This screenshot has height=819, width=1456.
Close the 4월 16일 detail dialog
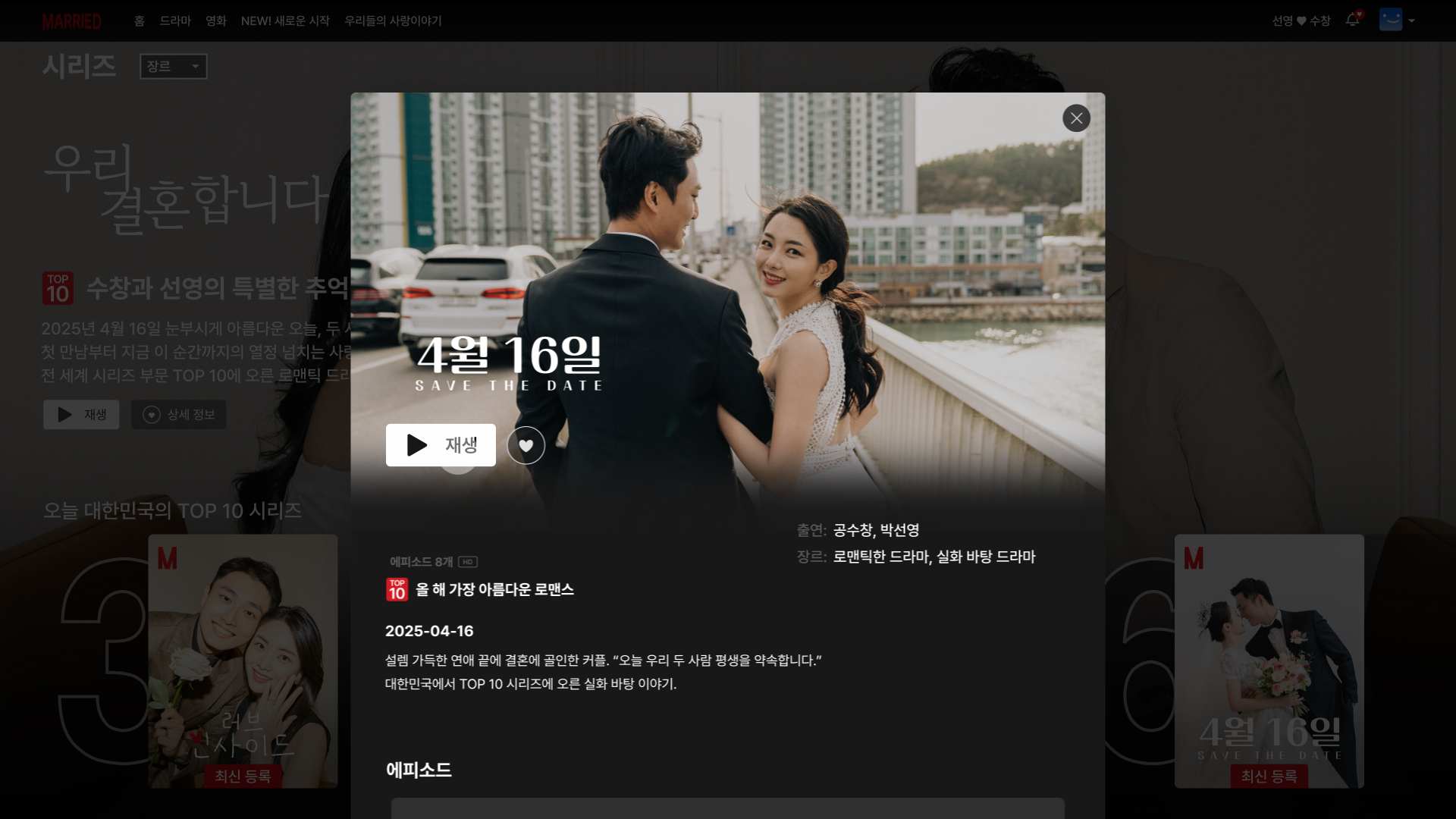coord(1076,118)
